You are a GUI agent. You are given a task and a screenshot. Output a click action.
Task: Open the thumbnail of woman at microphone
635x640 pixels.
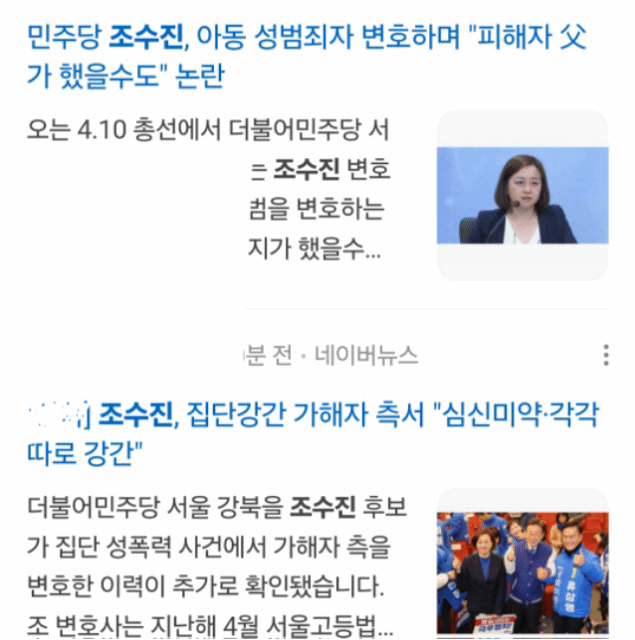click(x=522, y=195)
